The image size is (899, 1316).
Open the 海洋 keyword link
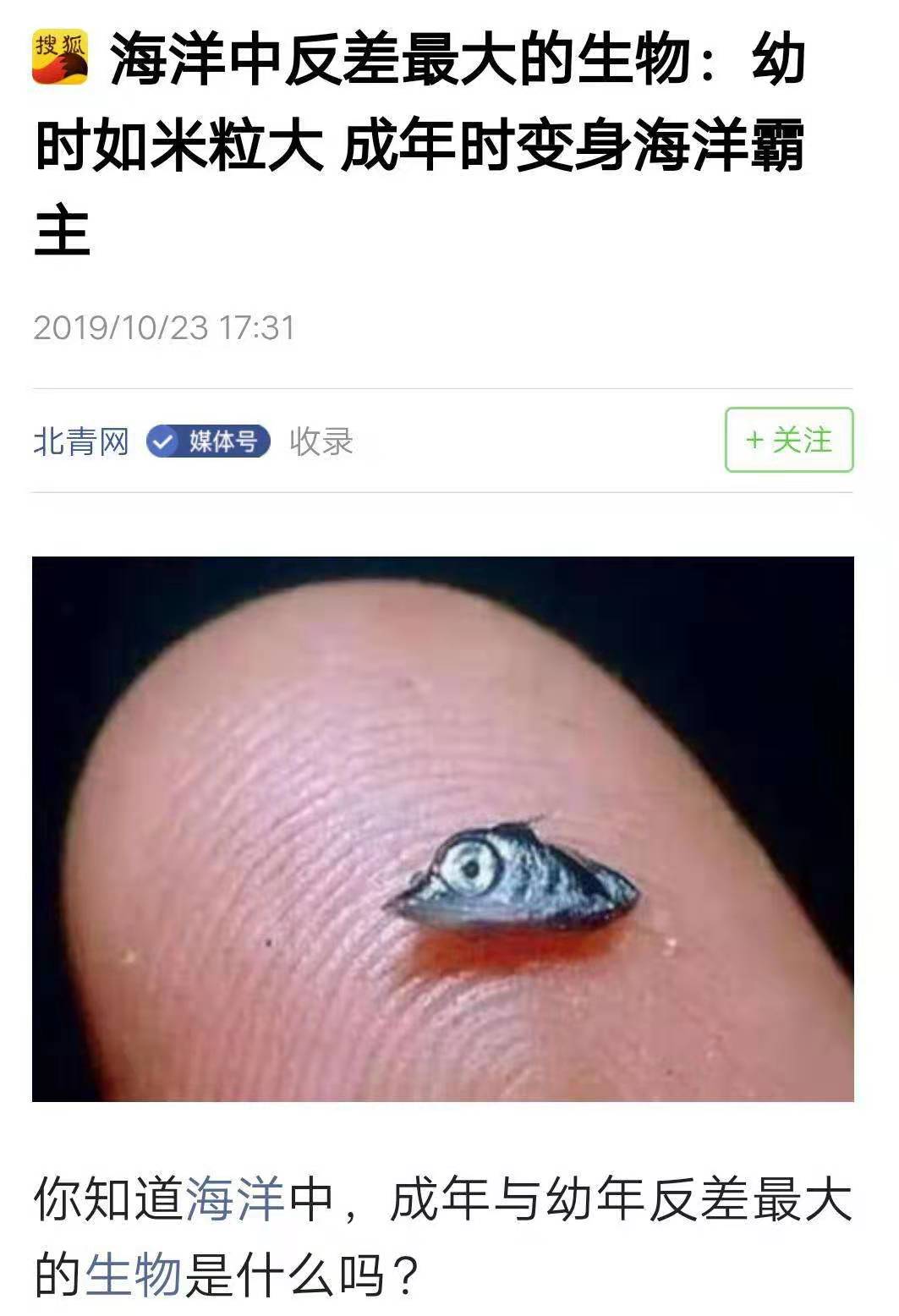point(234,1200)
